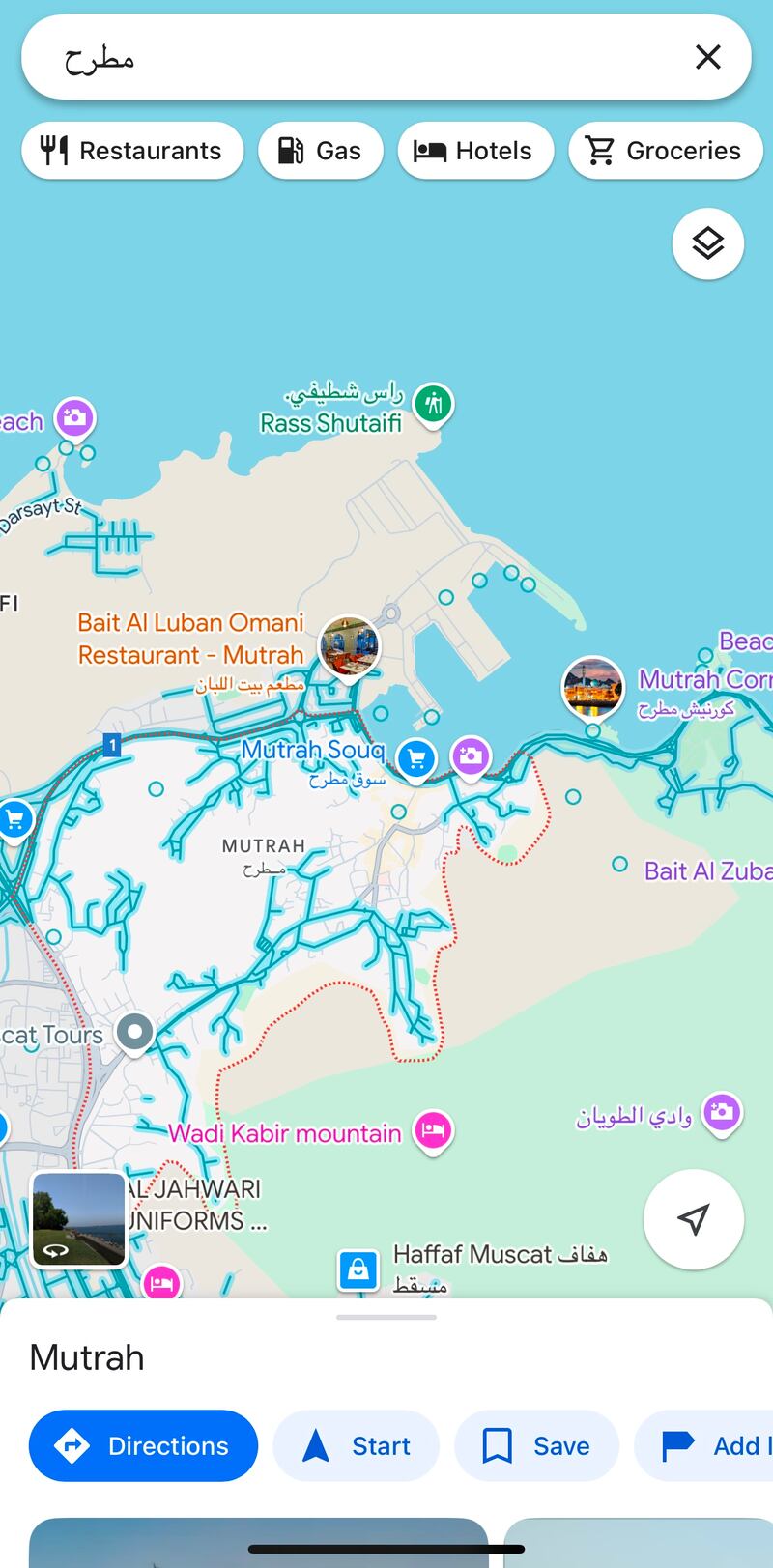Open Haffaf Muscat shopping marker
Image resolution: width=773 pixels, height=1568 pixels.
point(358,1269)
